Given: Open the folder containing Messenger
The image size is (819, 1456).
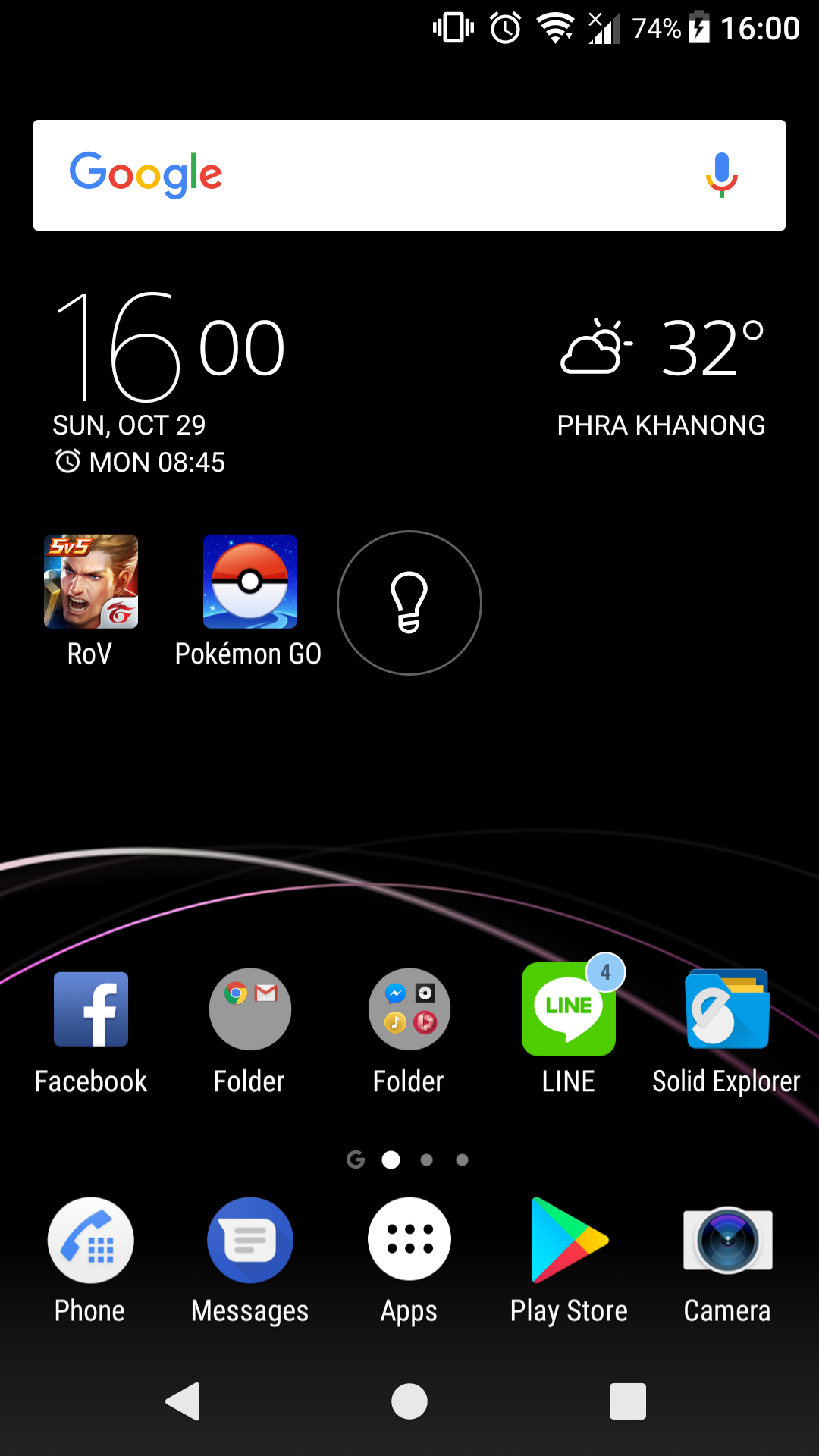Looking at the screenshot, I should 409,1009.
